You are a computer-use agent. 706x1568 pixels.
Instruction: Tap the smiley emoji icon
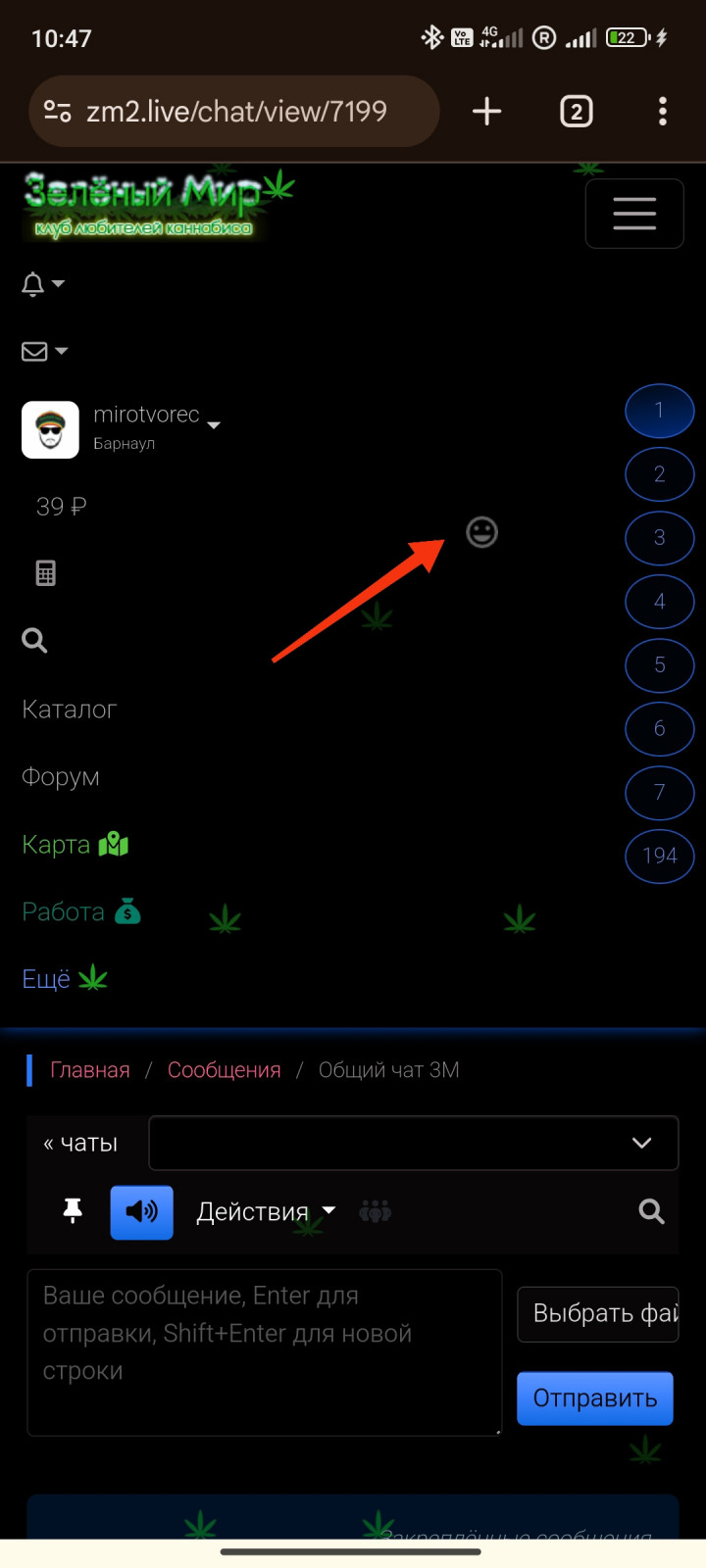[481, 532]
